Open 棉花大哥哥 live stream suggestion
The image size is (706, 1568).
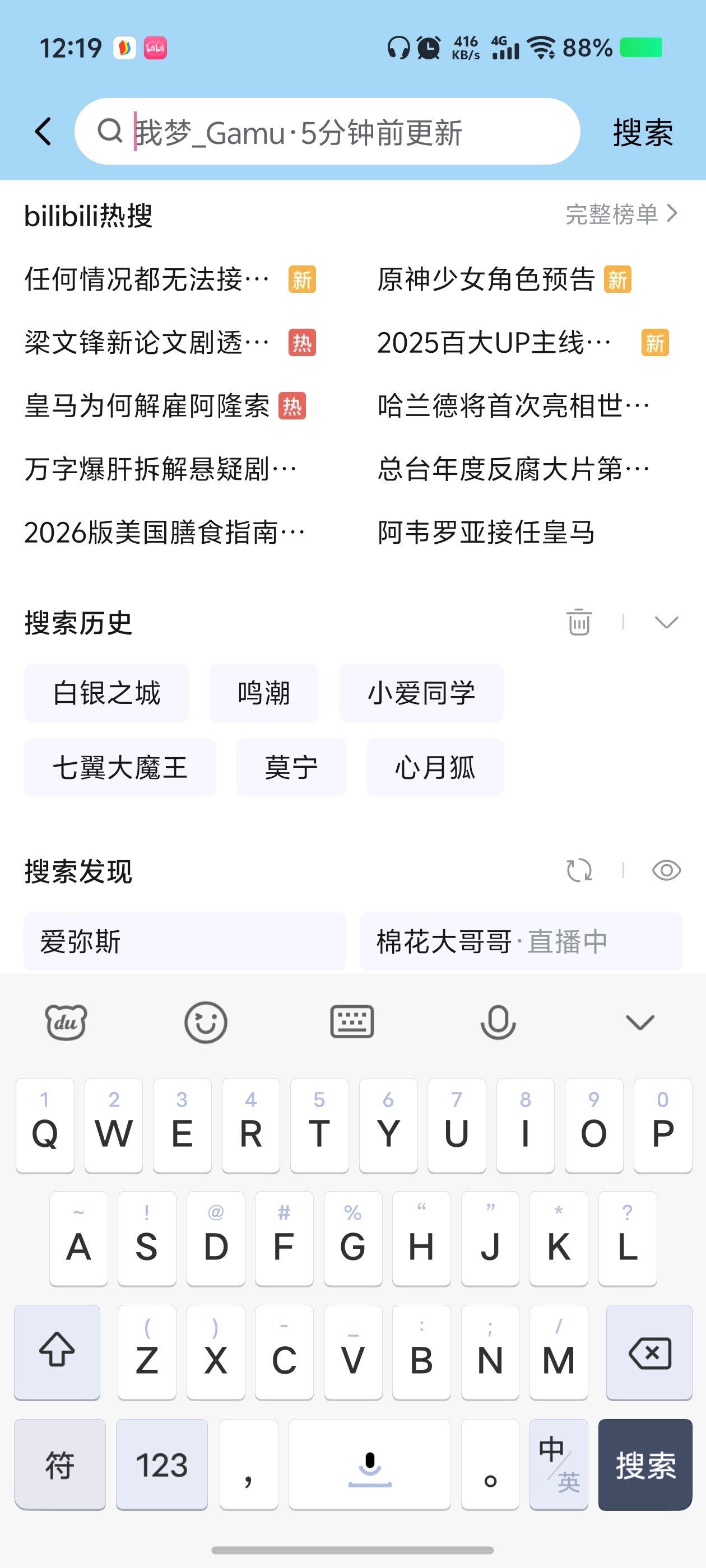click(x=521, y=942)
